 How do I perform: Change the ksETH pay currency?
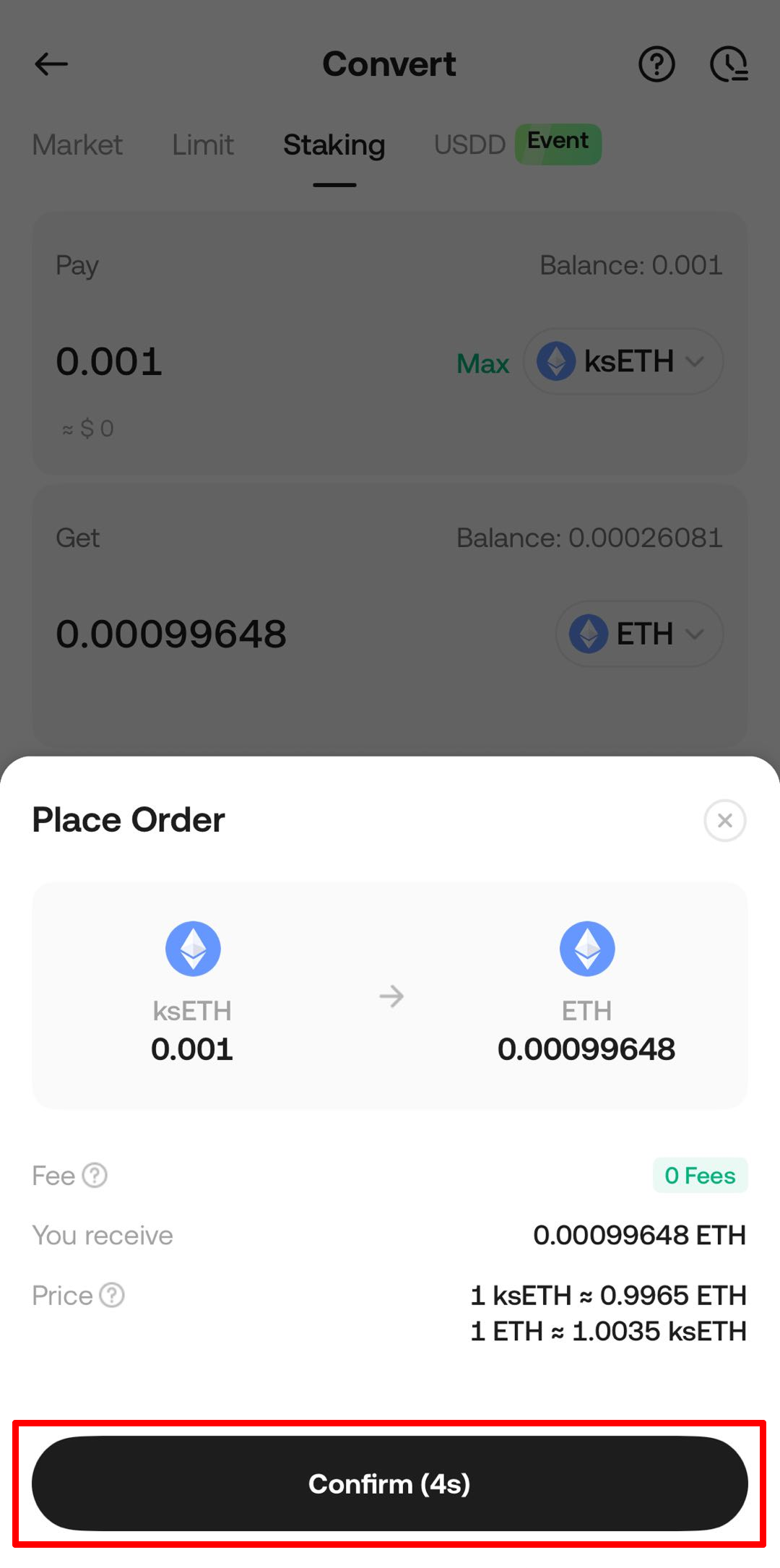click(623, 361)
